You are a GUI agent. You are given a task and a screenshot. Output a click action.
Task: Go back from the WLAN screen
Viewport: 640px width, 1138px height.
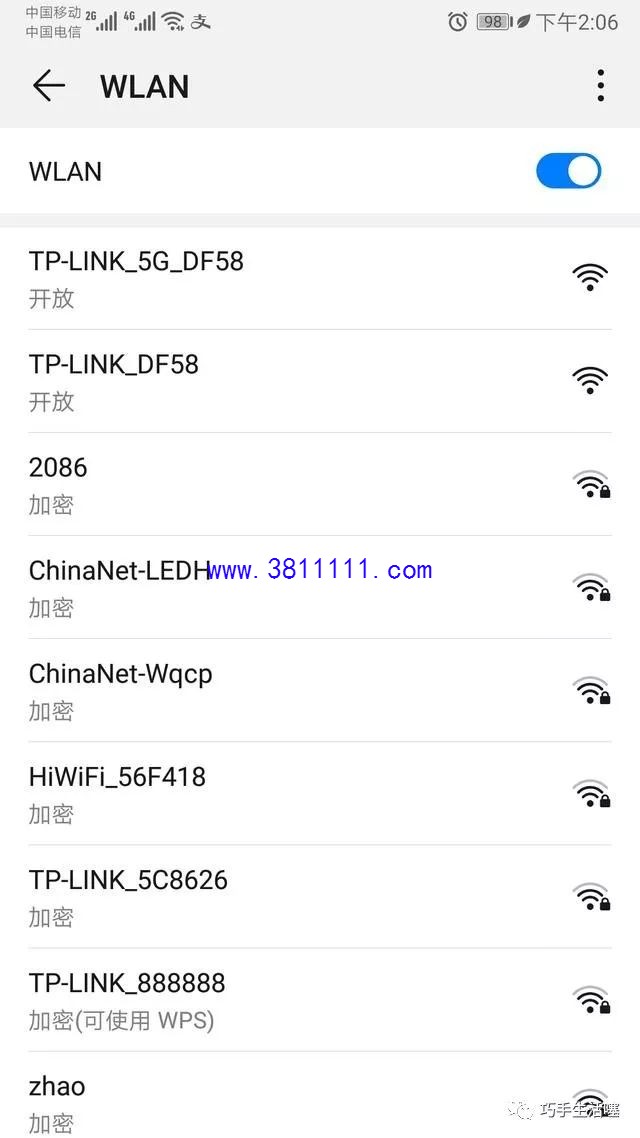pos(49,86)
